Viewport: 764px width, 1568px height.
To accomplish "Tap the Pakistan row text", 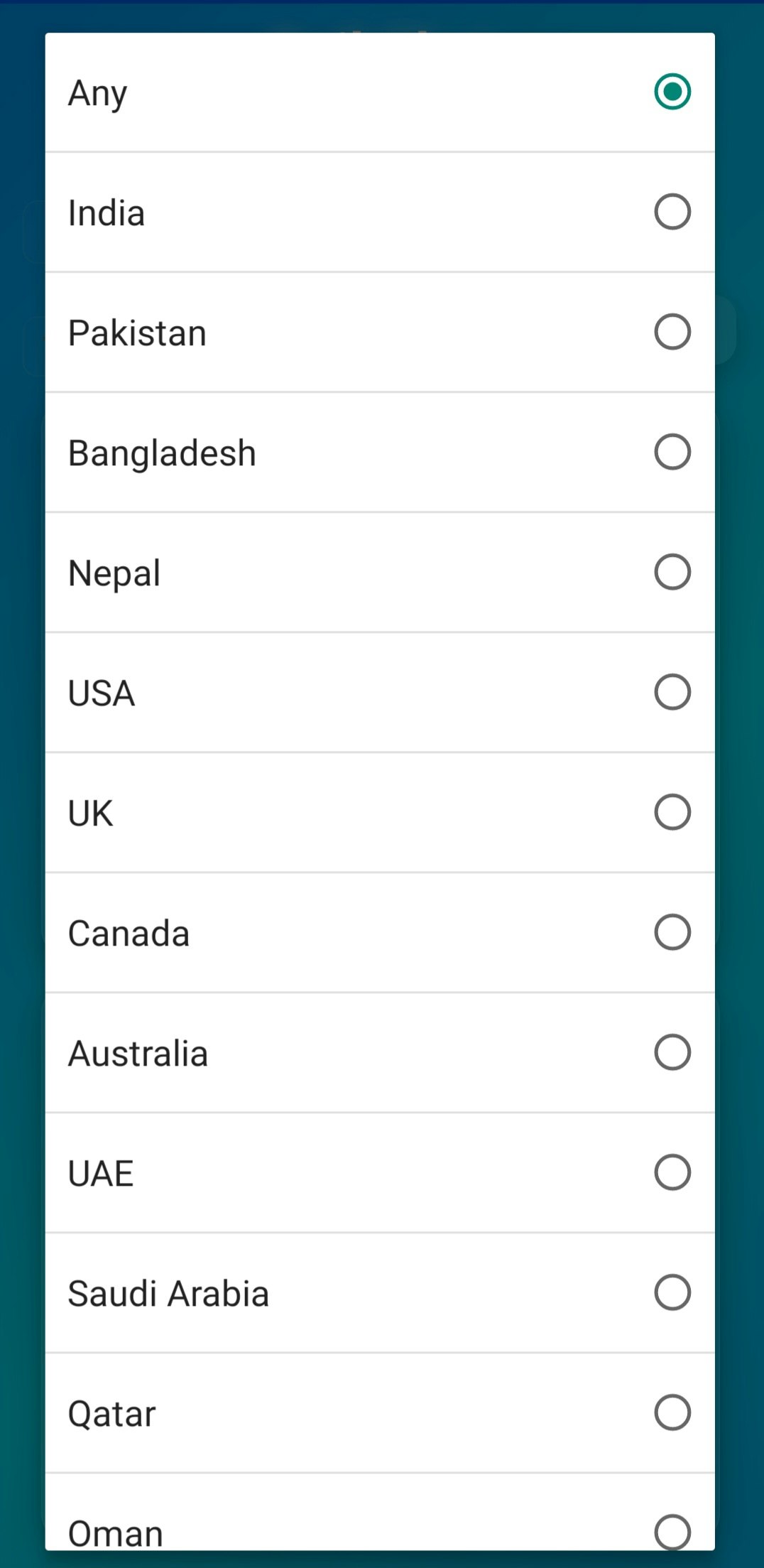I will click(x=136, y=332).
